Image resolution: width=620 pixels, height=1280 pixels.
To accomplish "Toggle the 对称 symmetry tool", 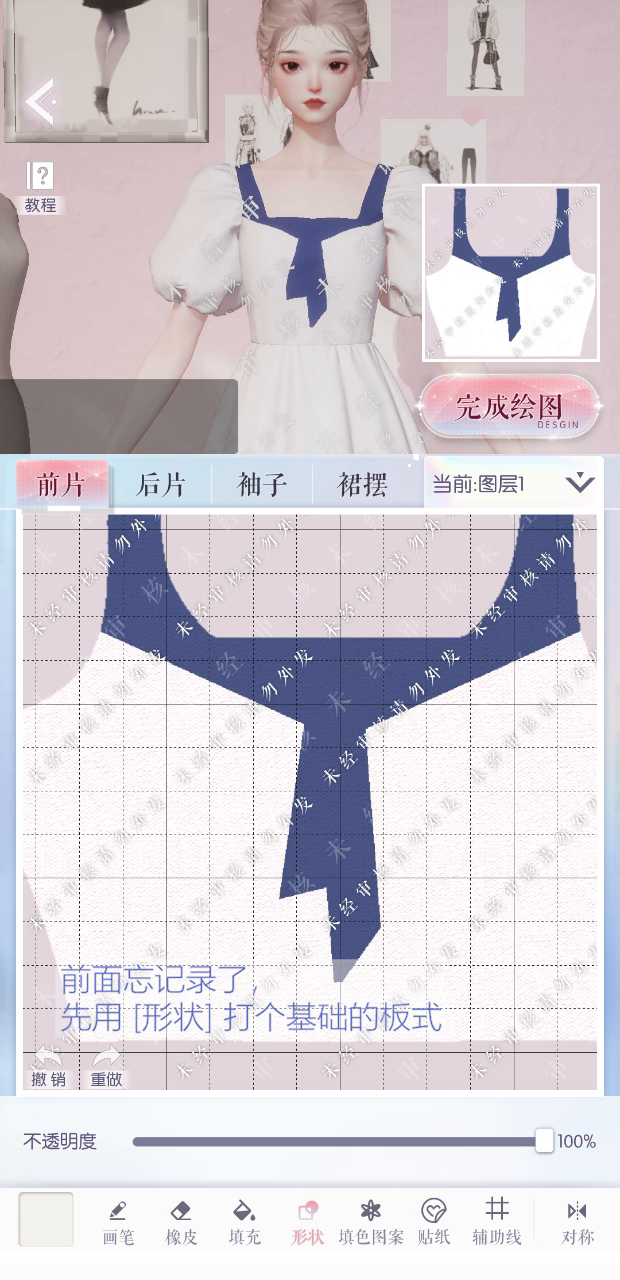I will pos(577,1223).
